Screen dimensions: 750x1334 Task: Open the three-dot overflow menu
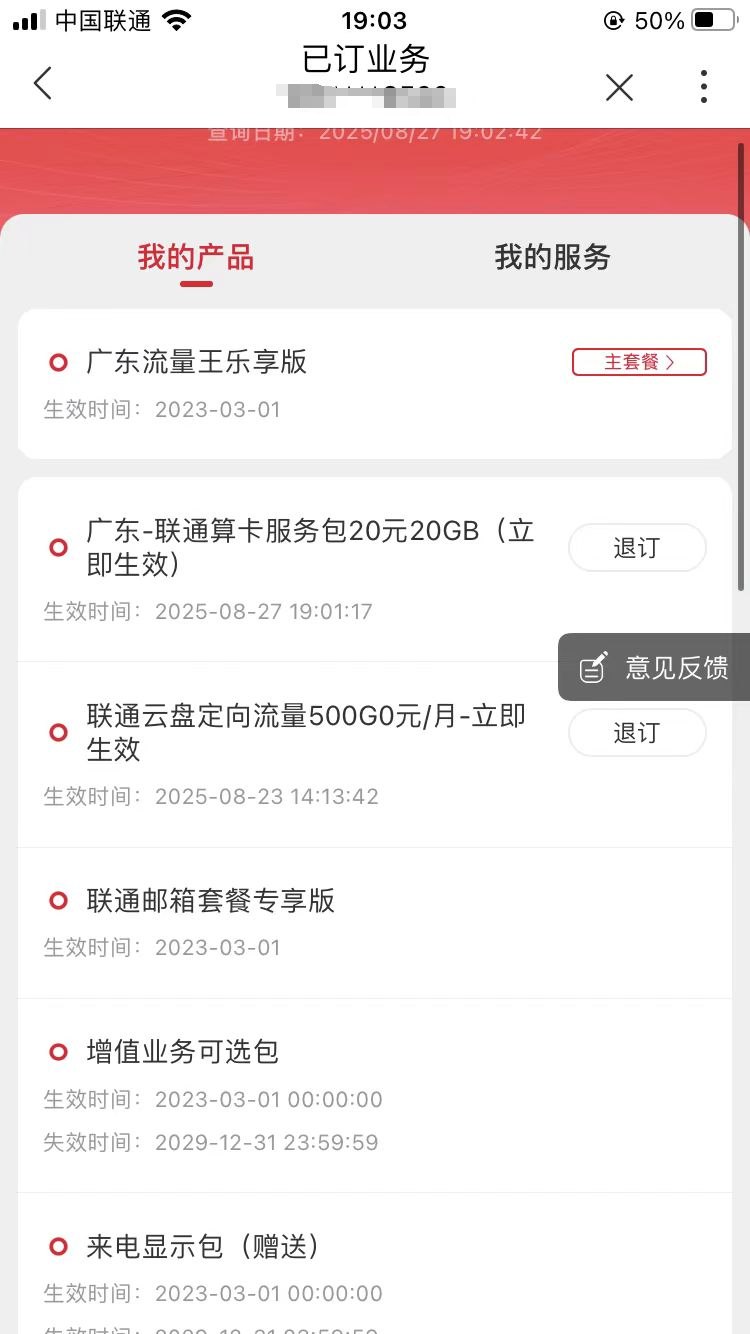pyautogui.click(x=704, y=87)
